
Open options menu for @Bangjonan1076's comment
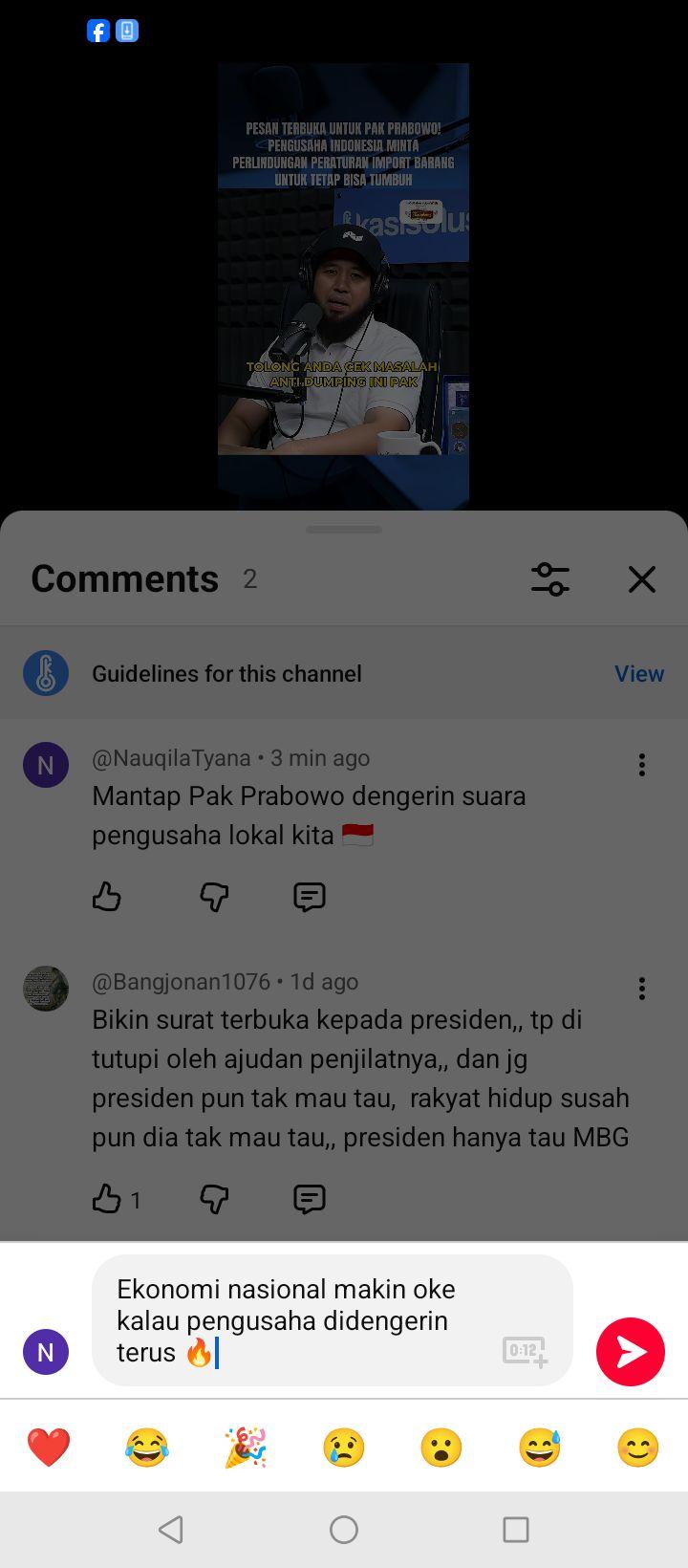coord(642,989)
